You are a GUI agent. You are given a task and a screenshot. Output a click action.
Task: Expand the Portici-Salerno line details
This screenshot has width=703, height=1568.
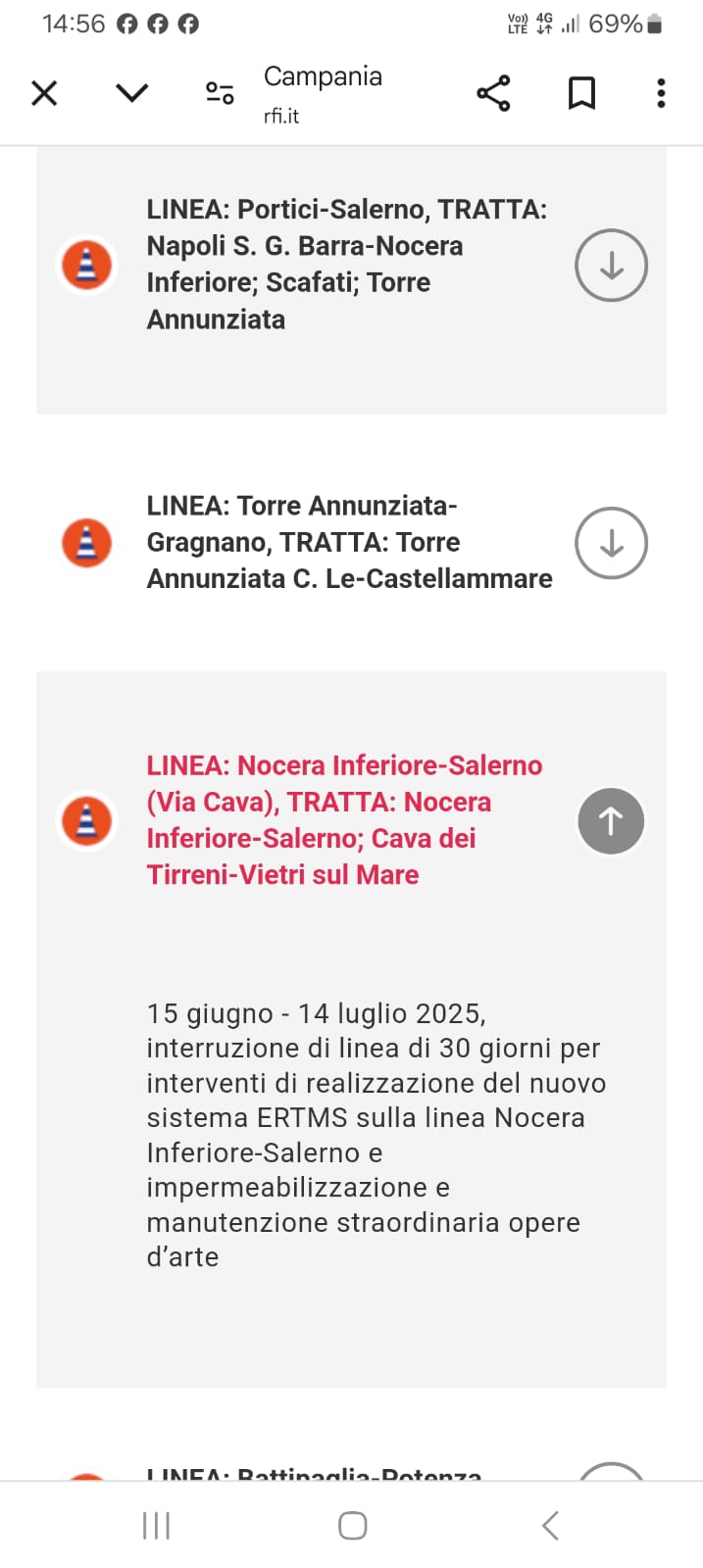pyautogui.click(x=611, y=266)
